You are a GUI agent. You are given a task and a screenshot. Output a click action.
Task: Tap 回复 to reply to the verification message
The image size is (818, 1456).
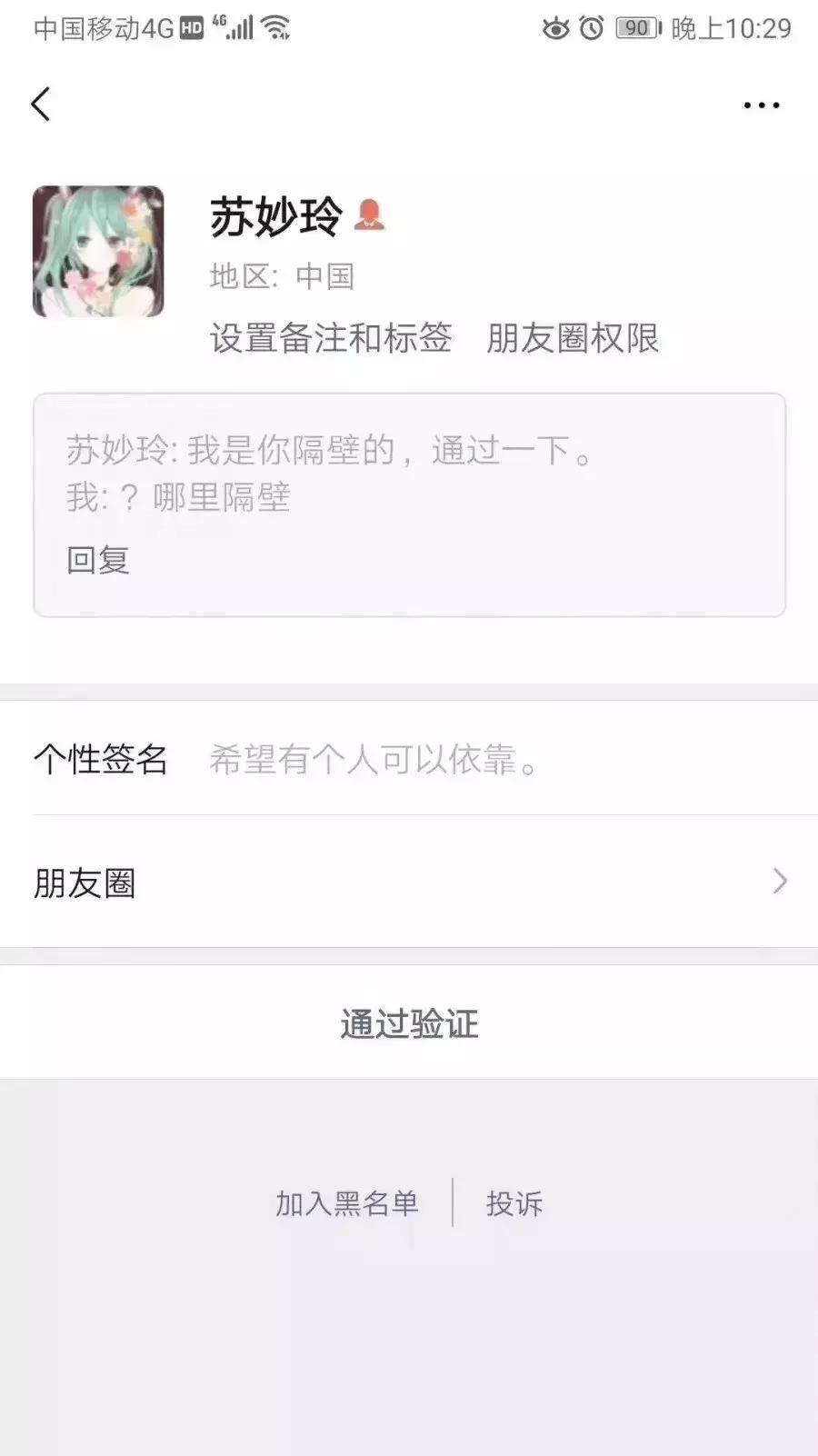[98, 562]
